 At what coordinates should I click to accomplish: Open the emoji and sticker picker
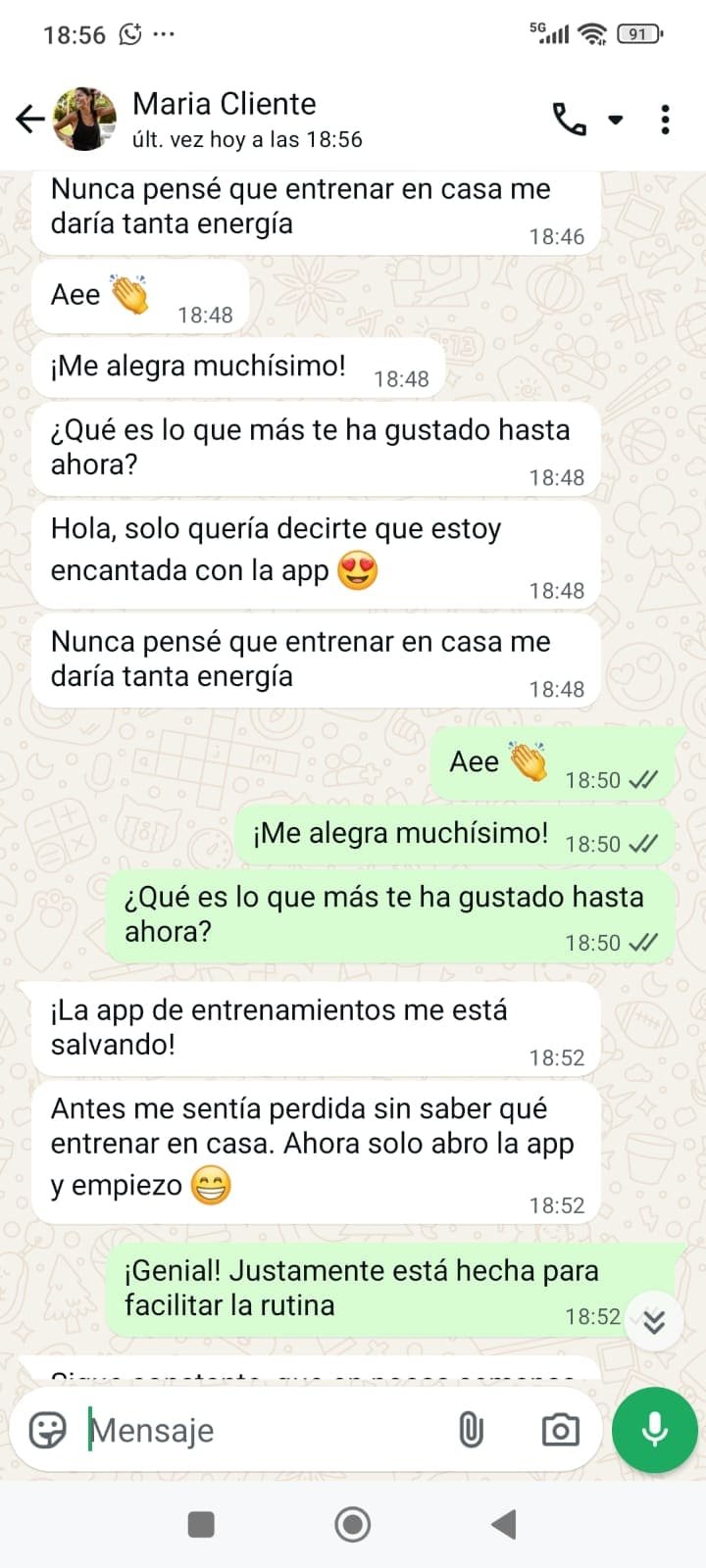pos(47,1431)
